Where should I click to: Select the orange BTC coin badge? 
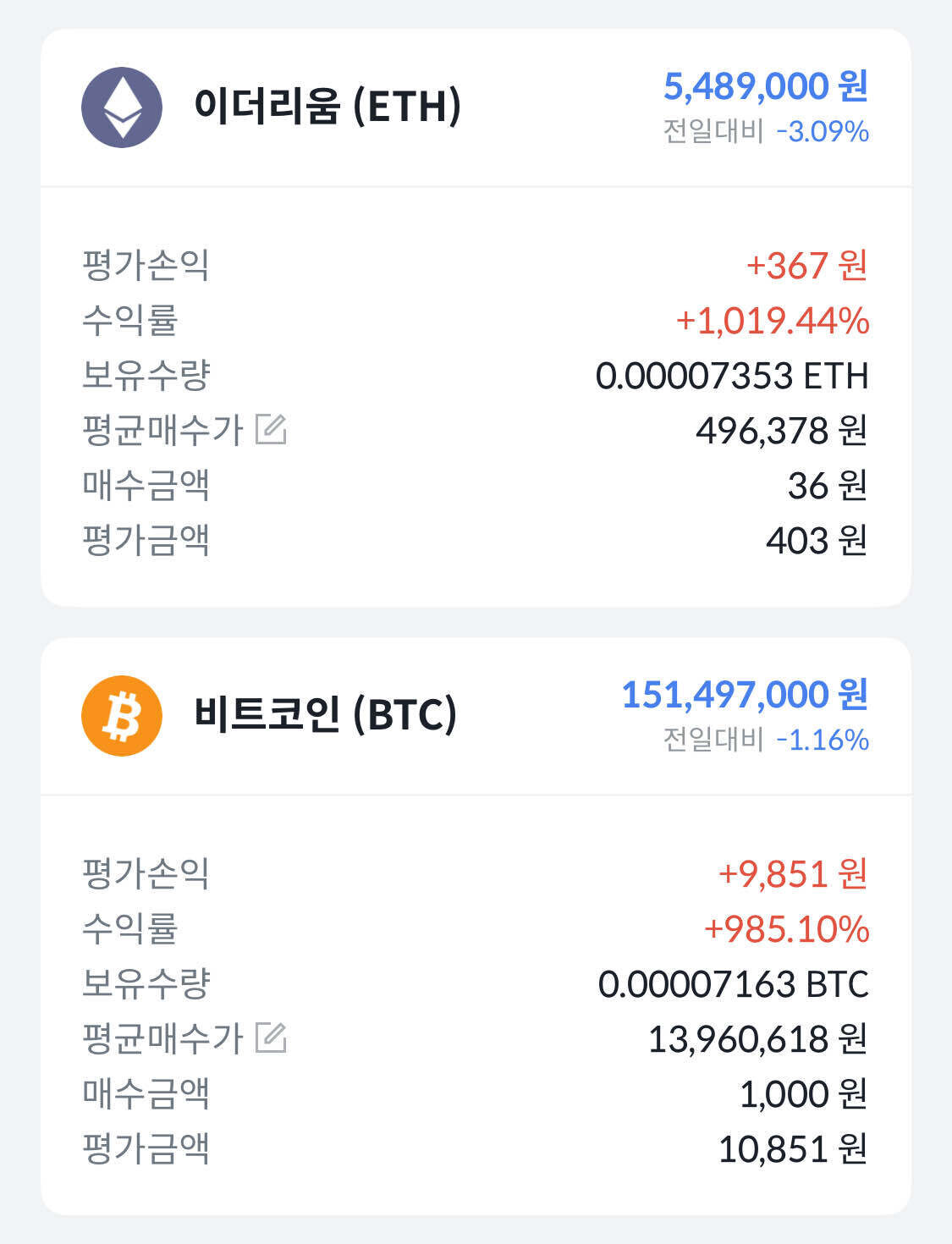(x=121, y=715)
